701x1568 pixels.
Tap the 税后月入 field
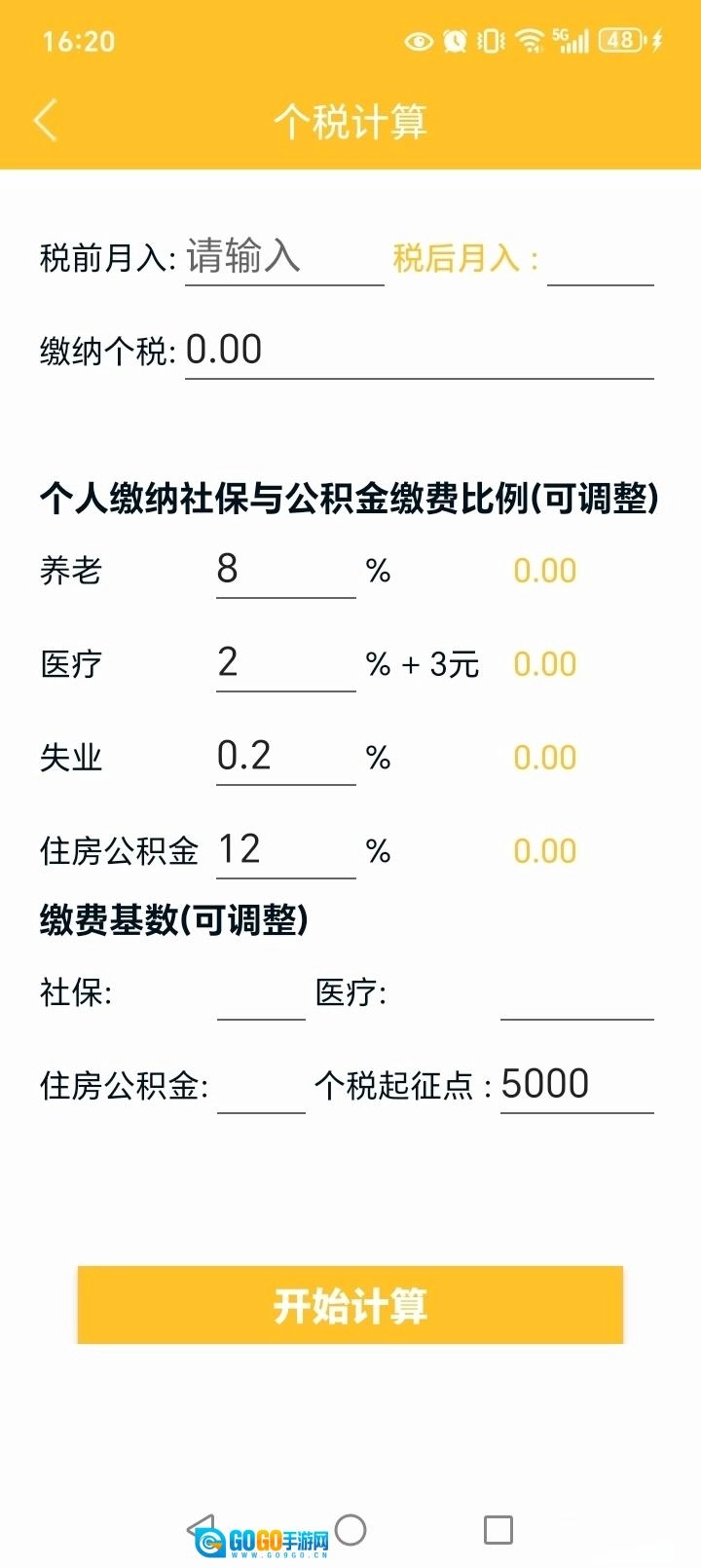click(600, 260)
